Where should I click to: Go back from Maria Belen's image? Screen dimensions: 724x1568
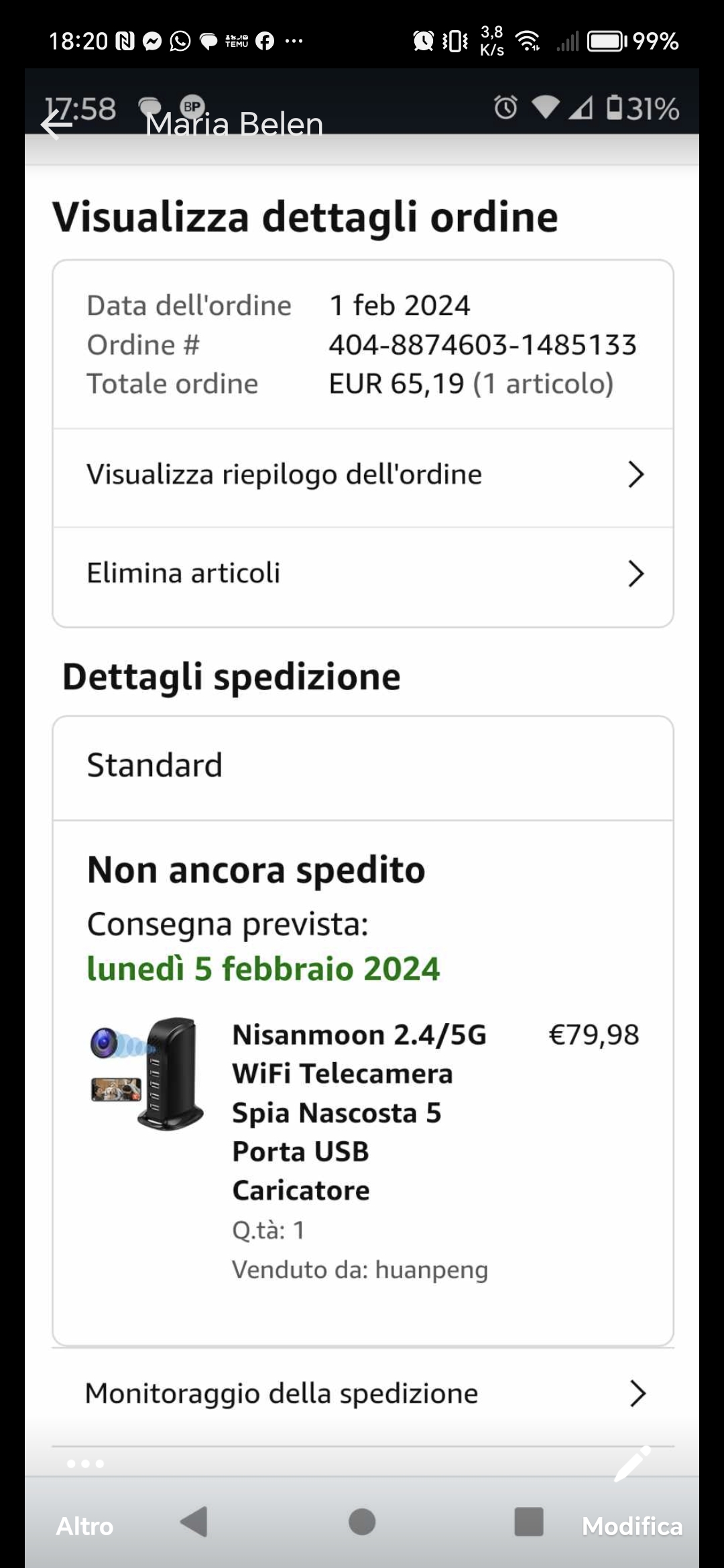click(x=56, y=125)
